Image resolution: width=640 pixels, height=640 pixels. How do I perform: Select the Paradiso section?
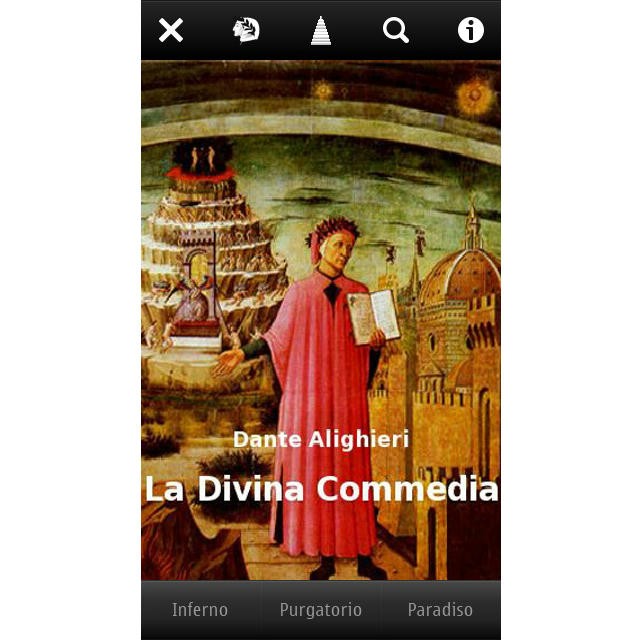coord(440,609)
